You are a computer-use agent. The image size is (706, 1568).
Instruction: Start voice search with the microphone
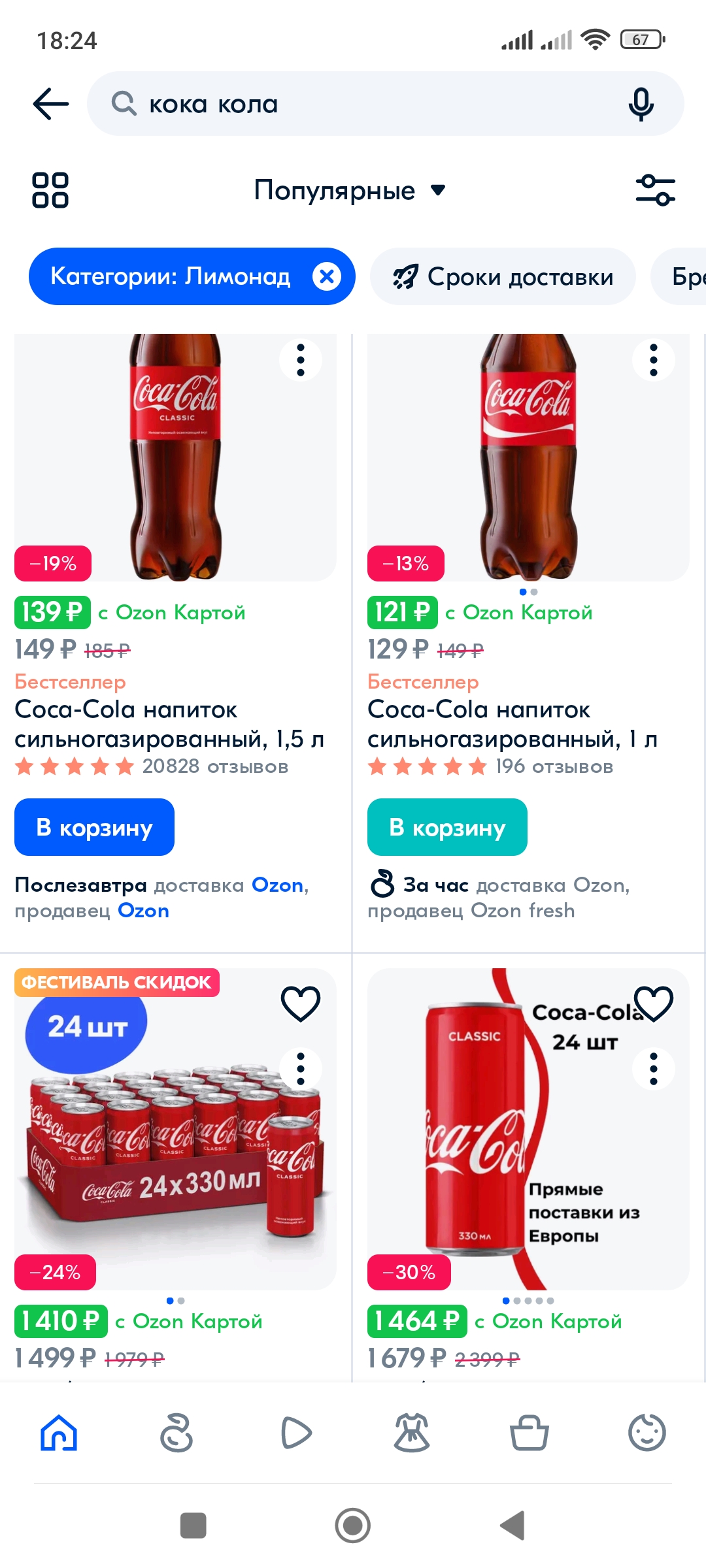pyautogui.click(x=641, y=104)
